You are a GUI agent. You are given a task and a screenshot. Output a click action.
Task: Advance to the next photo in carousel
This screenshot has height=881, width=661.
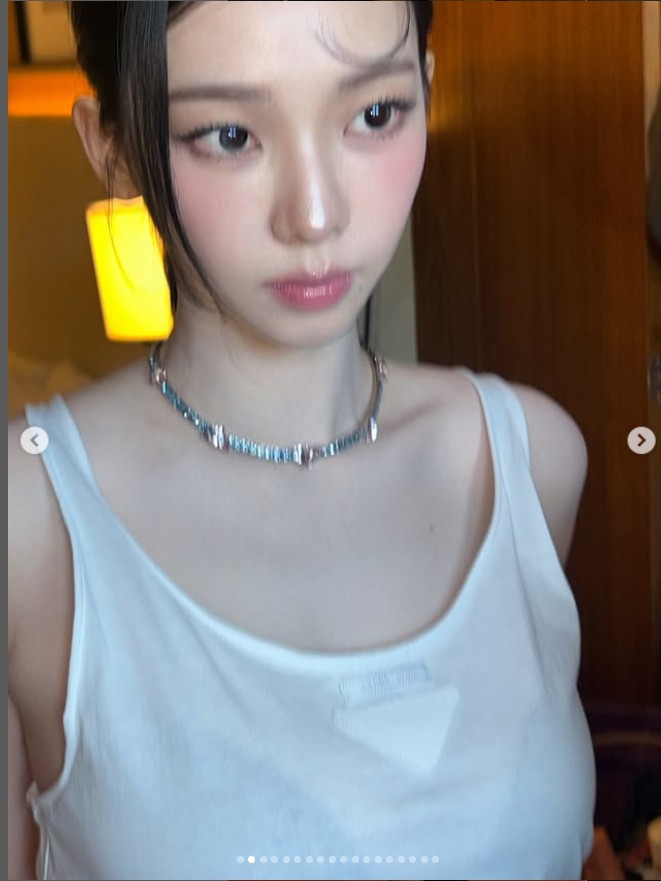[641, 440]
